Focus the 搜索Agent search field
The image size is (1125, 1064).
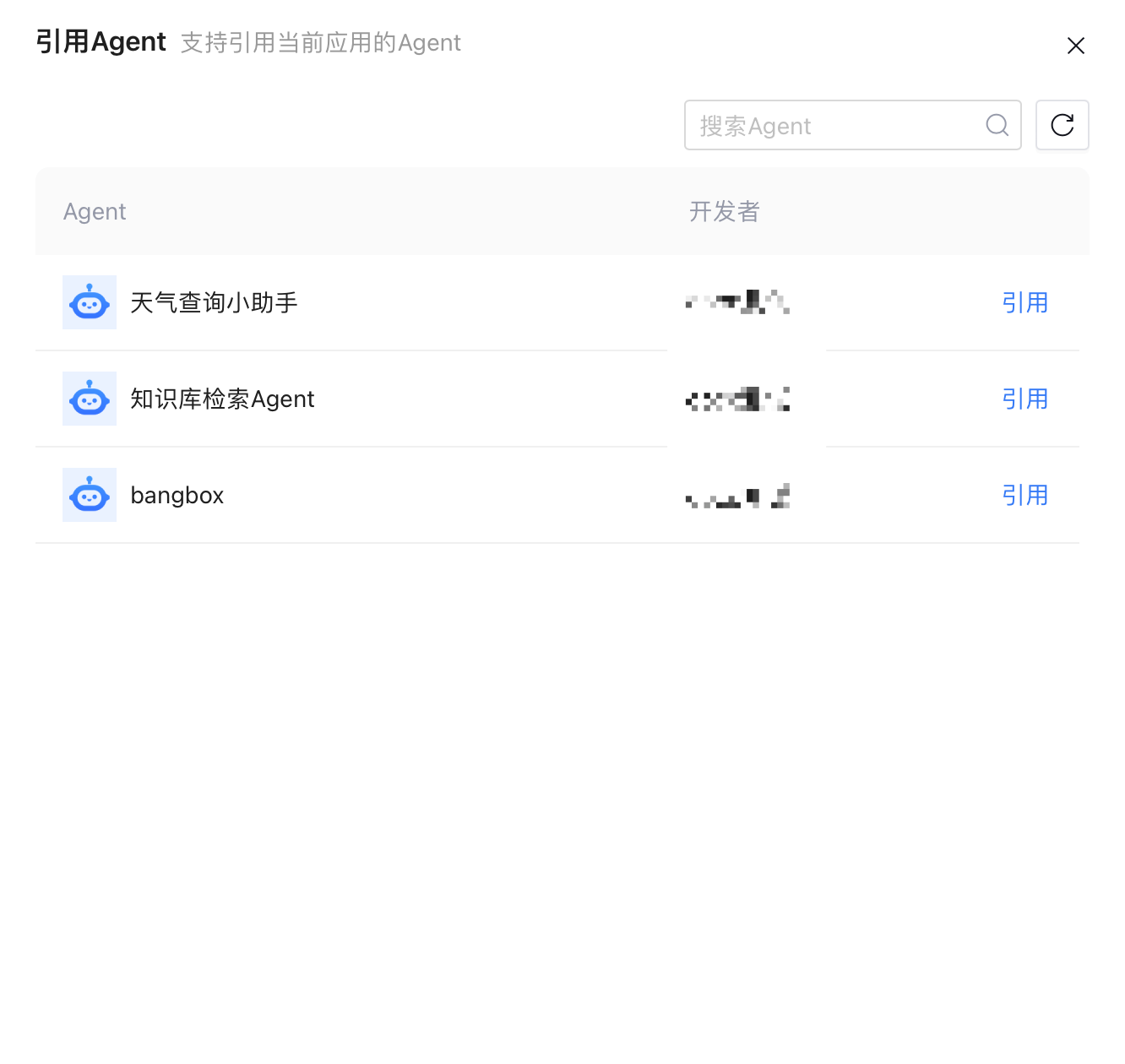[836, 126]
